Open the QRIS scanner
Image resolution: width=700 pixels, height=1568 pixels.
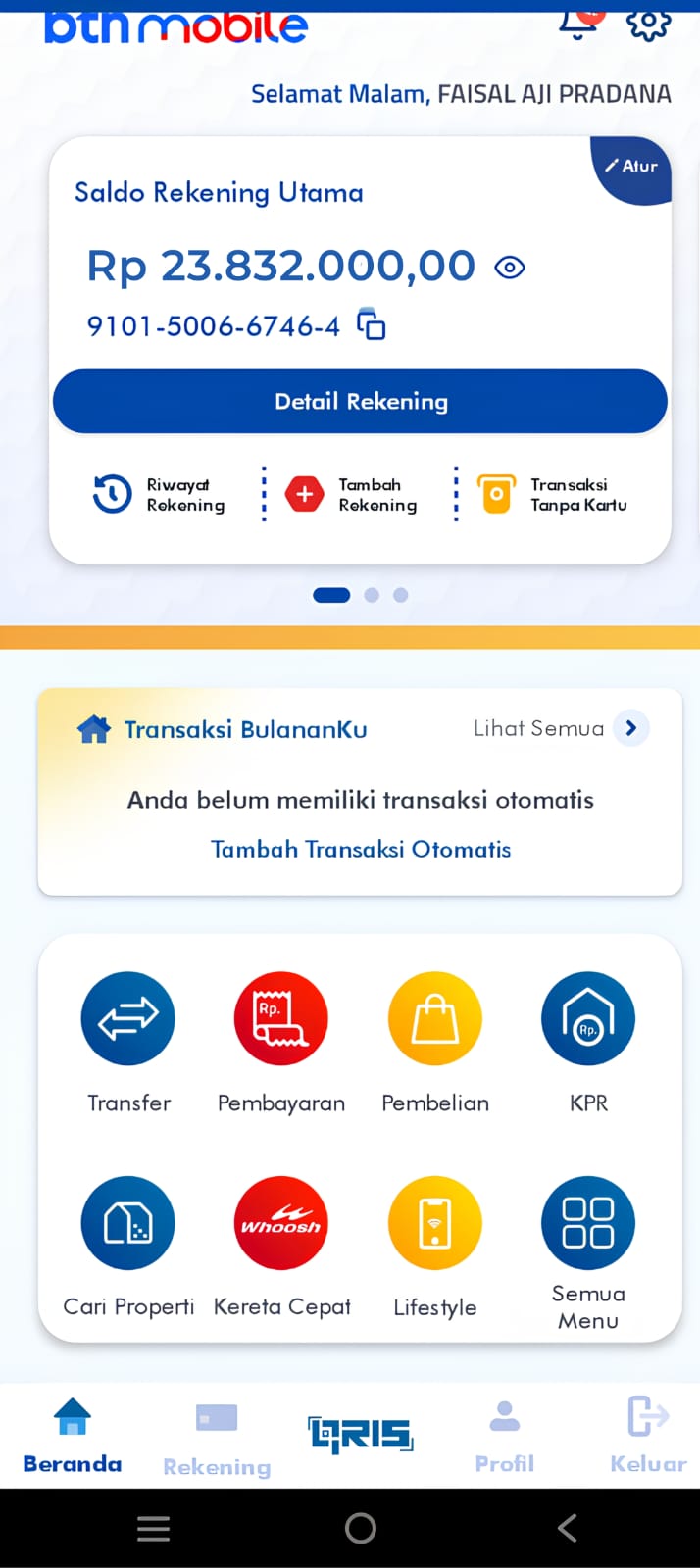coord(361,1436)
